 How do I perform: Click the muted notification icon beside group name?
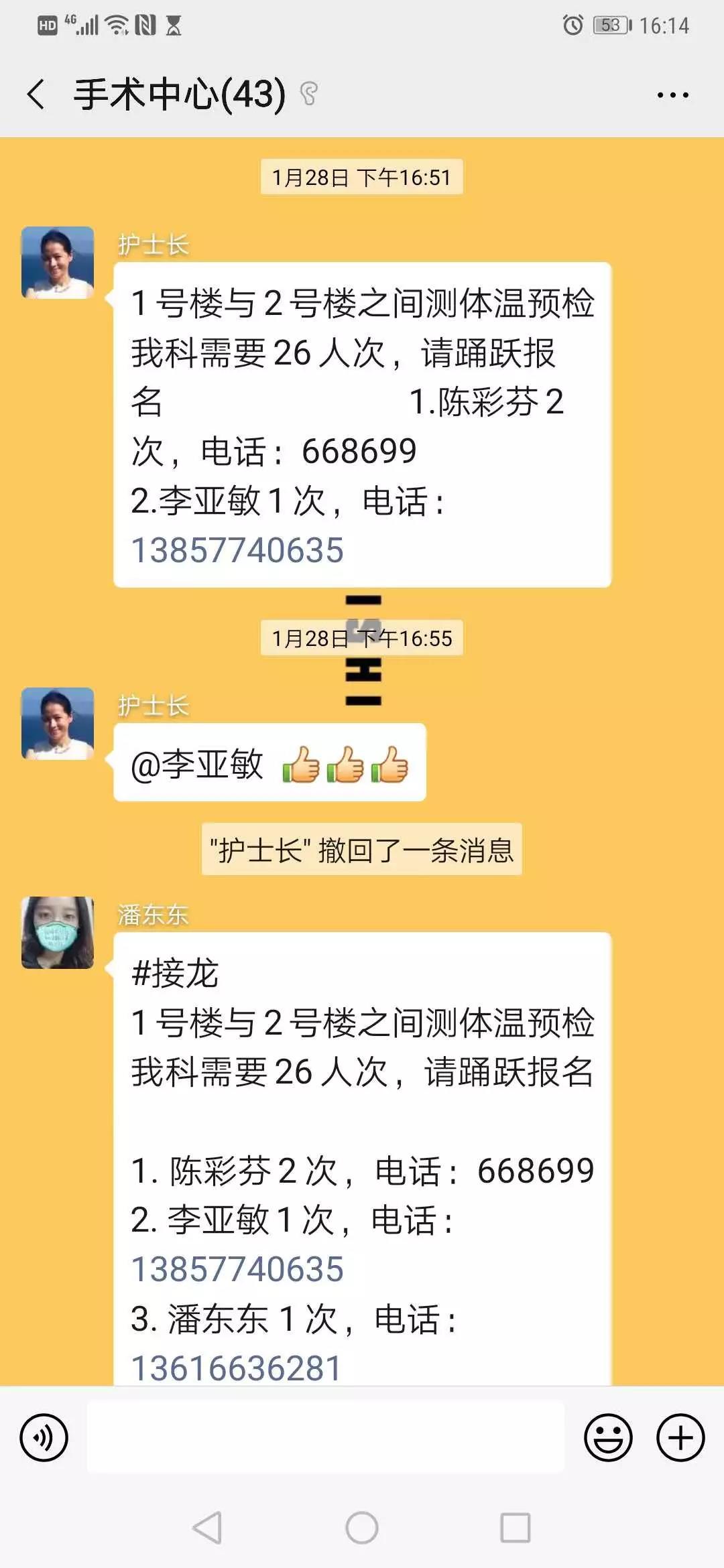308,94
